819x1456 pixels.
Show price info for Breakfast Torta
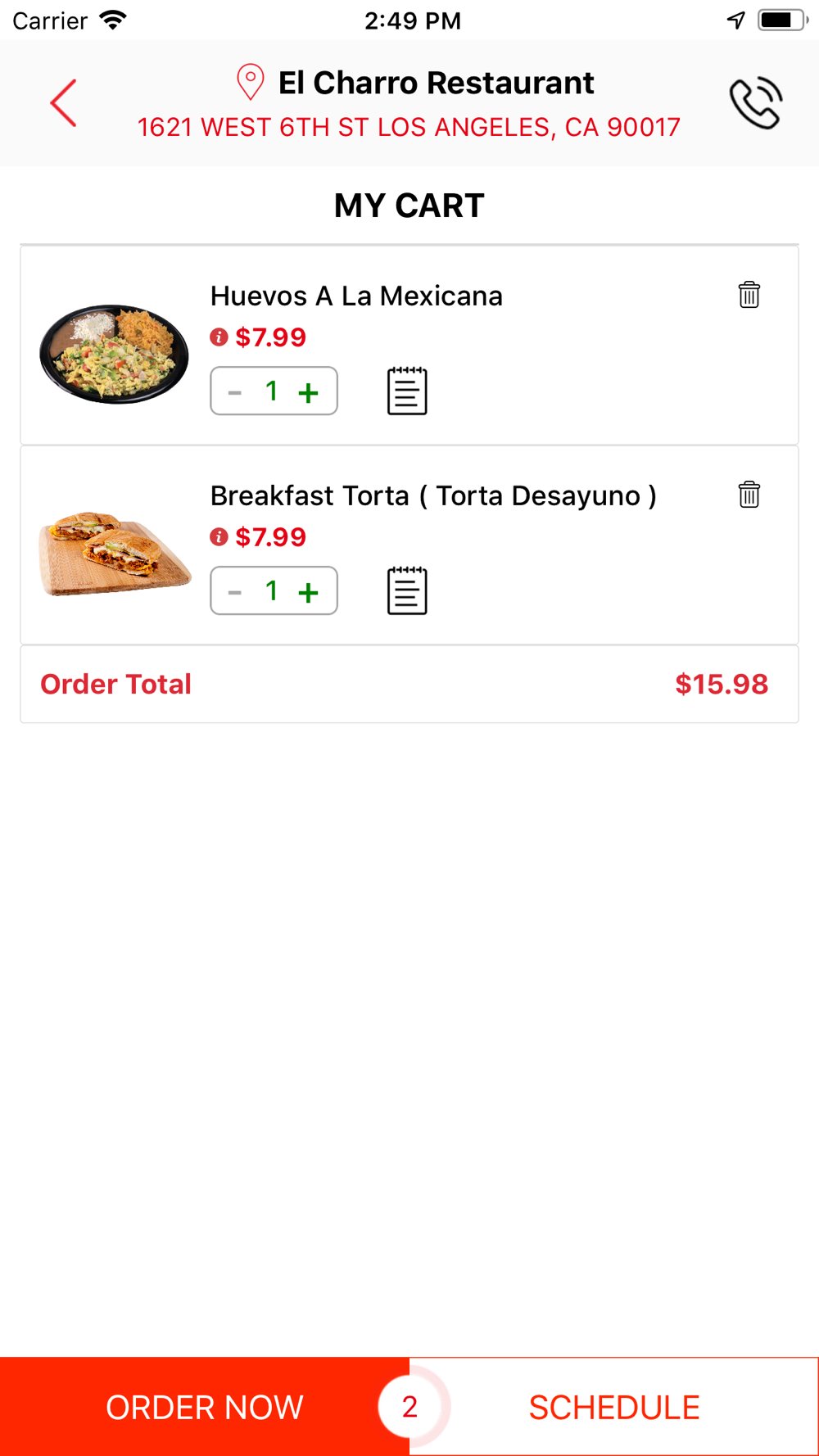point(219,536)
